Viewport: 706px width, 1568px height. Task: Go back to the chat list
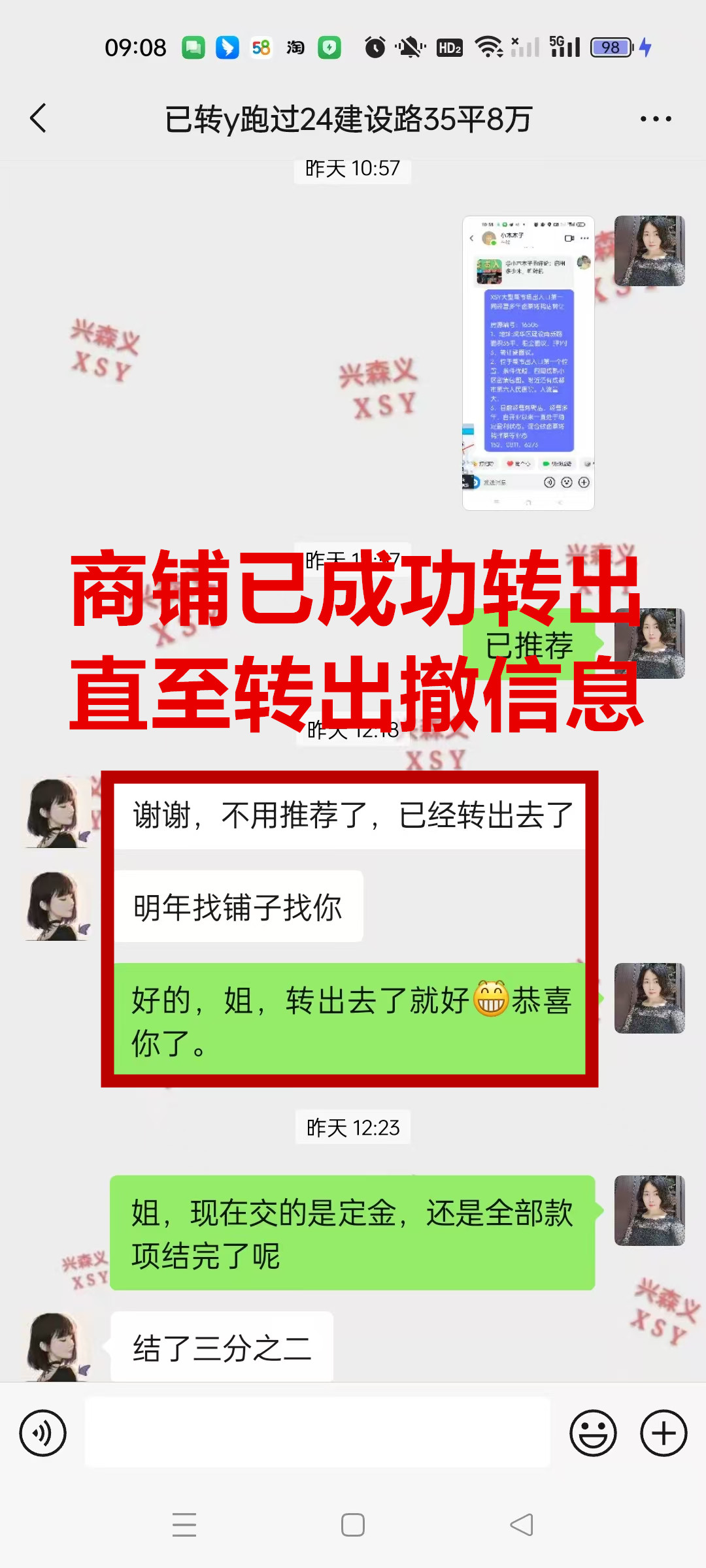39,118
